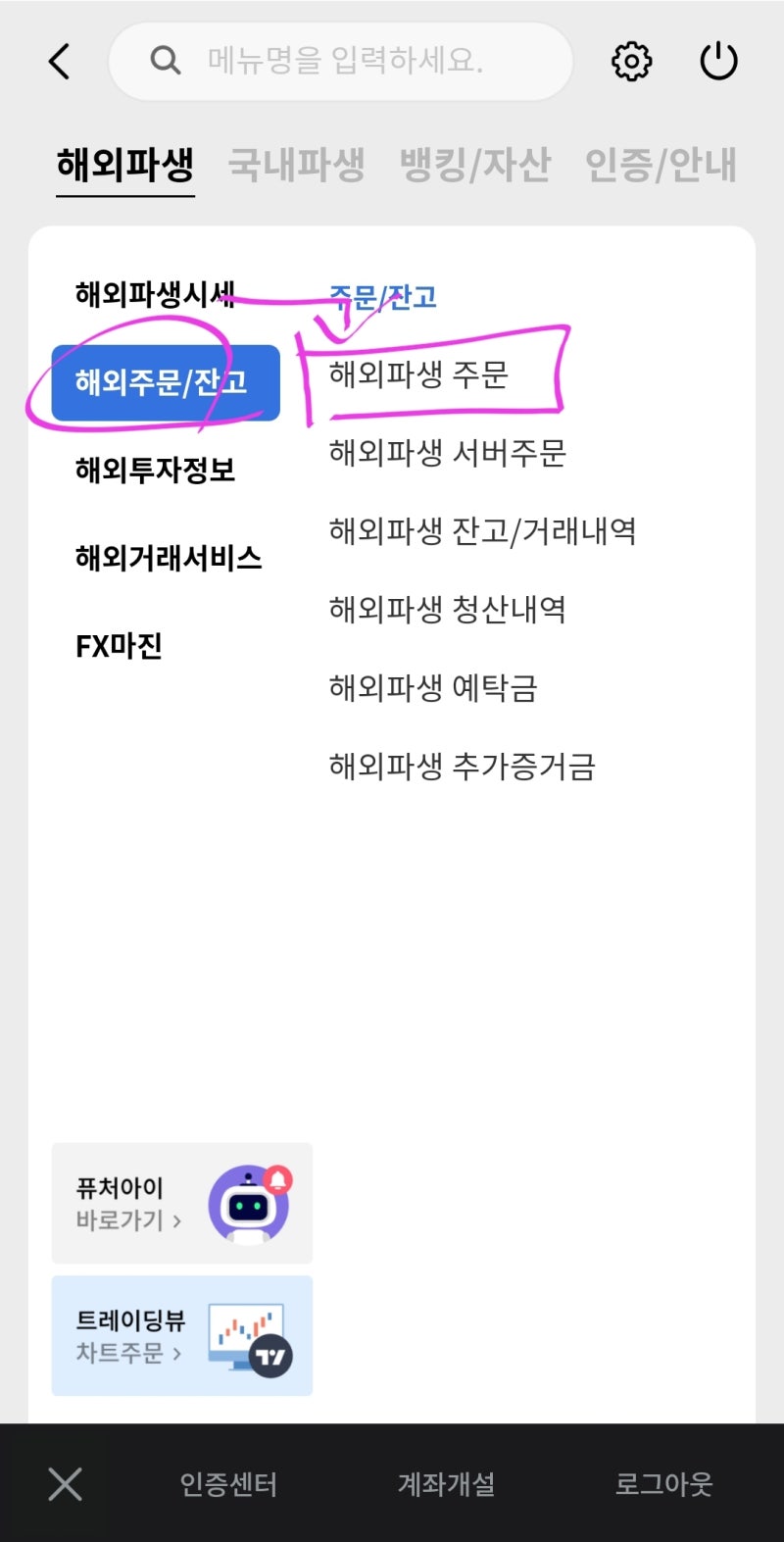Tap the back arrow at top left
Viewport: 784px width, 1542px height.
[x=60, y=60]
